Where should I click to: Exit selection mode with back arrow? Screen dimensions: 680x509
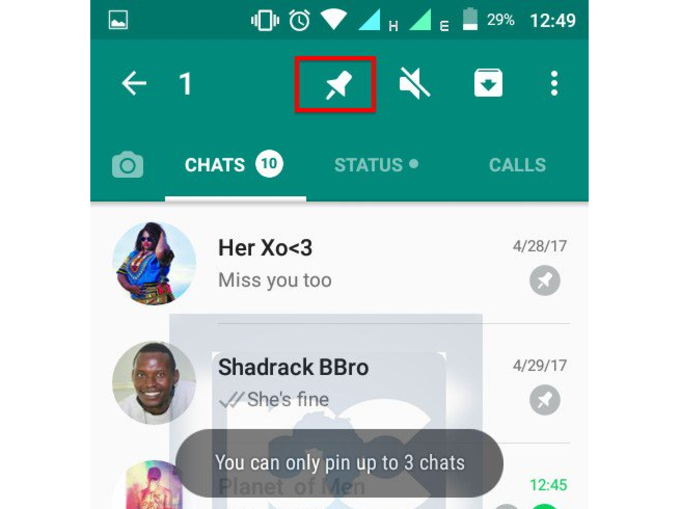pyautogui.click(x=134, y=84)
